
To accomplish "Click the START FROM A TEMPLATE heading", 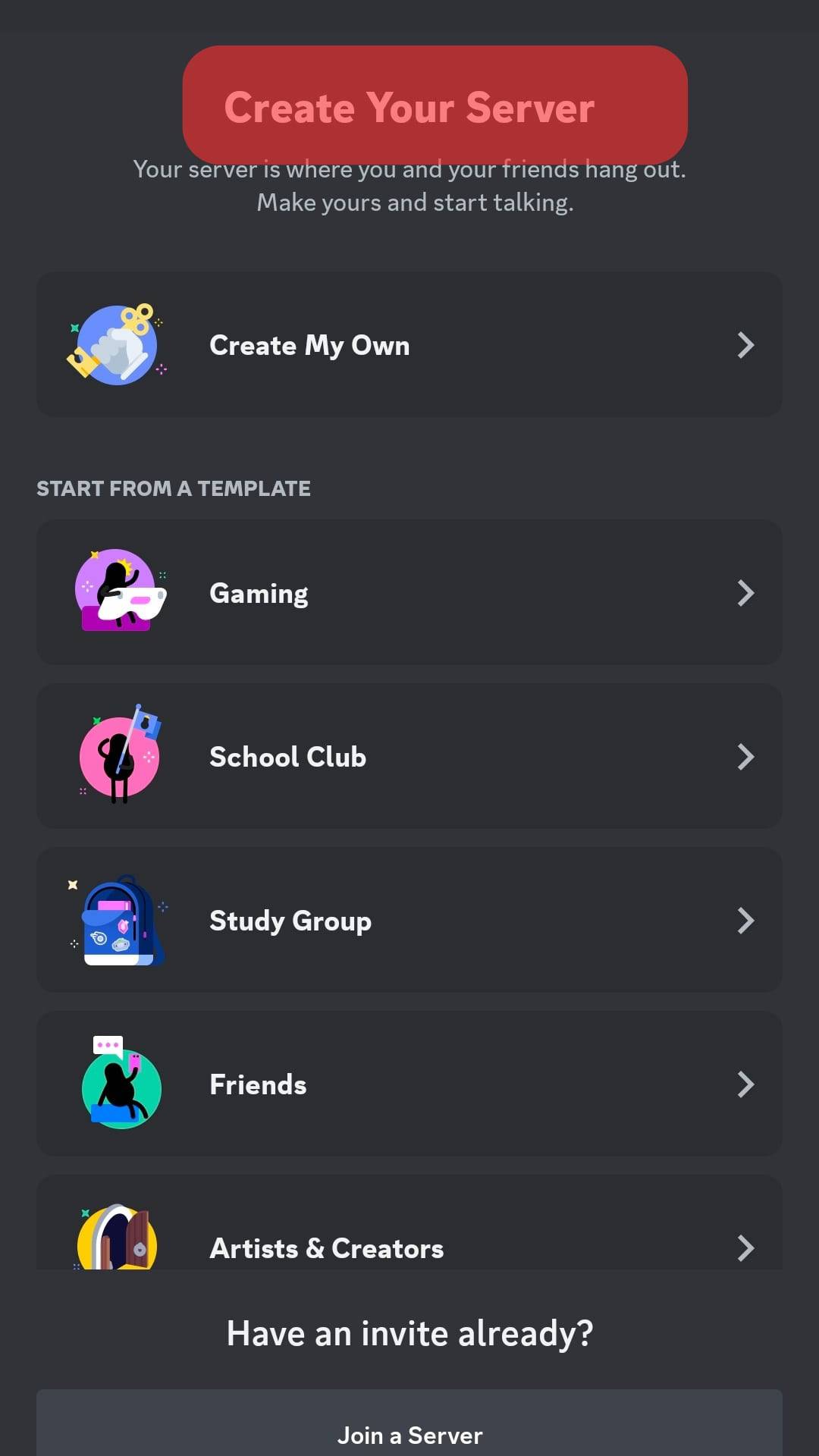I will (x=174, y=488).
